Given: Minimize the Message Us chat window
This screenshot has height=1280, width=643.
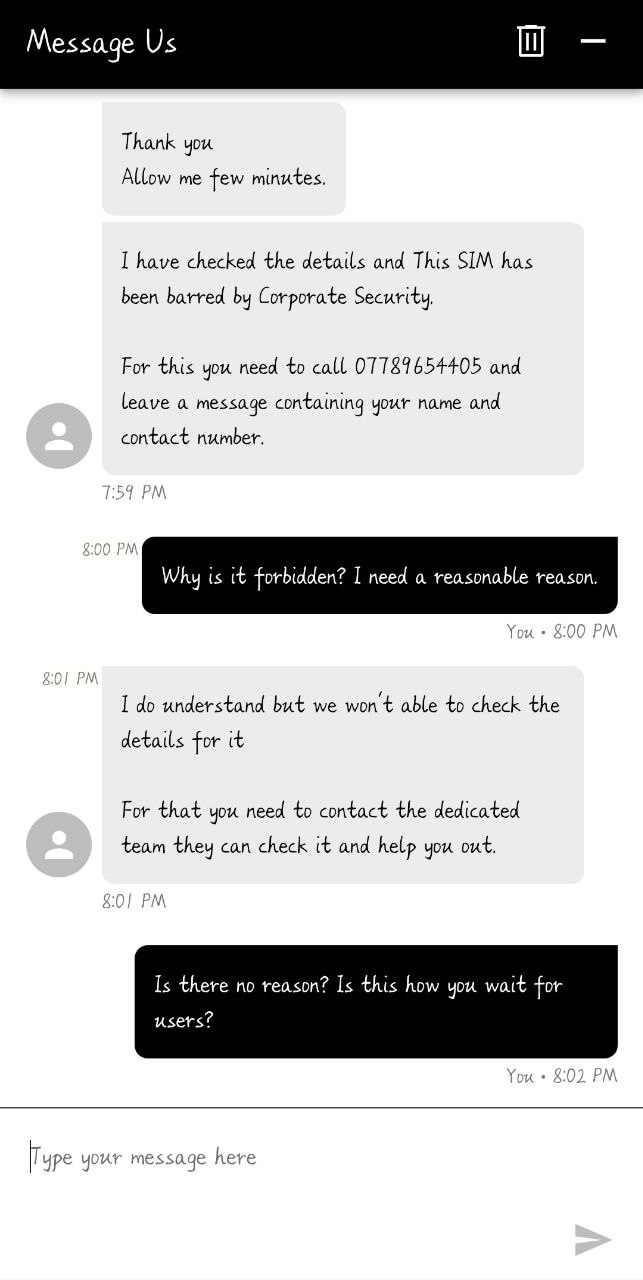Looking at the screenshot, I should pos(593,41).
